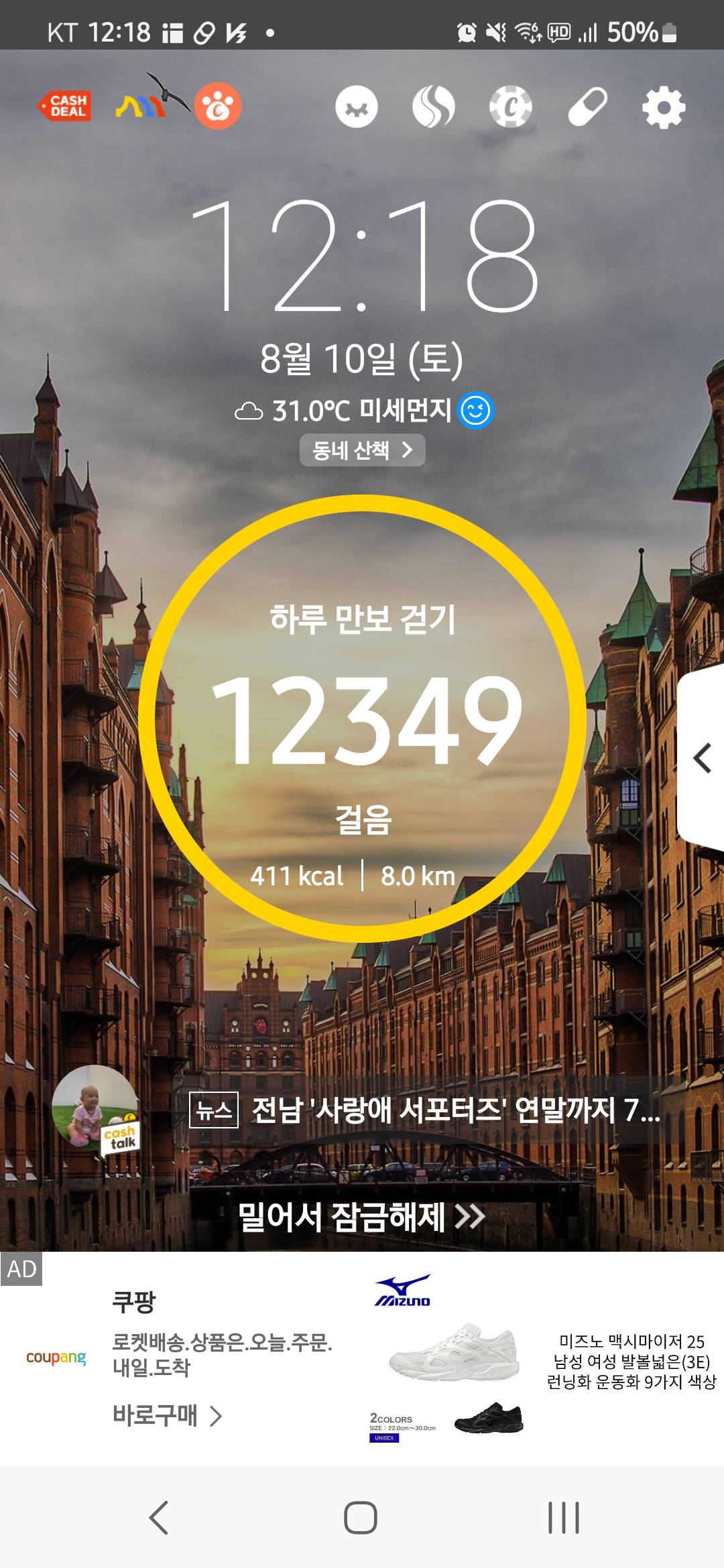Open the Cash Deal icon

click(64, 106)
